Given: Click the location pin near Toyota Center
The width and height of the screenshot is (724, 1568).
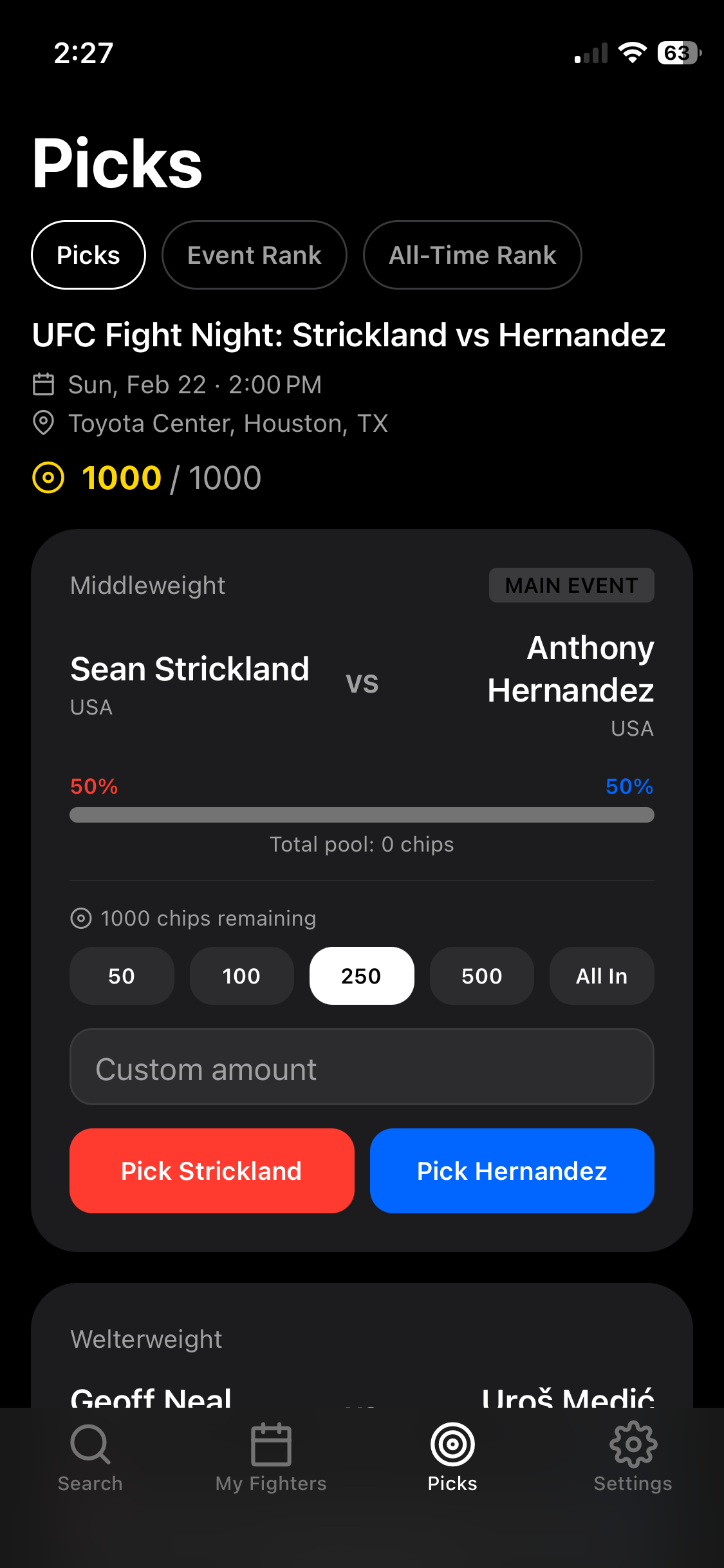Looking at the screenshot, I should point(44,423).
